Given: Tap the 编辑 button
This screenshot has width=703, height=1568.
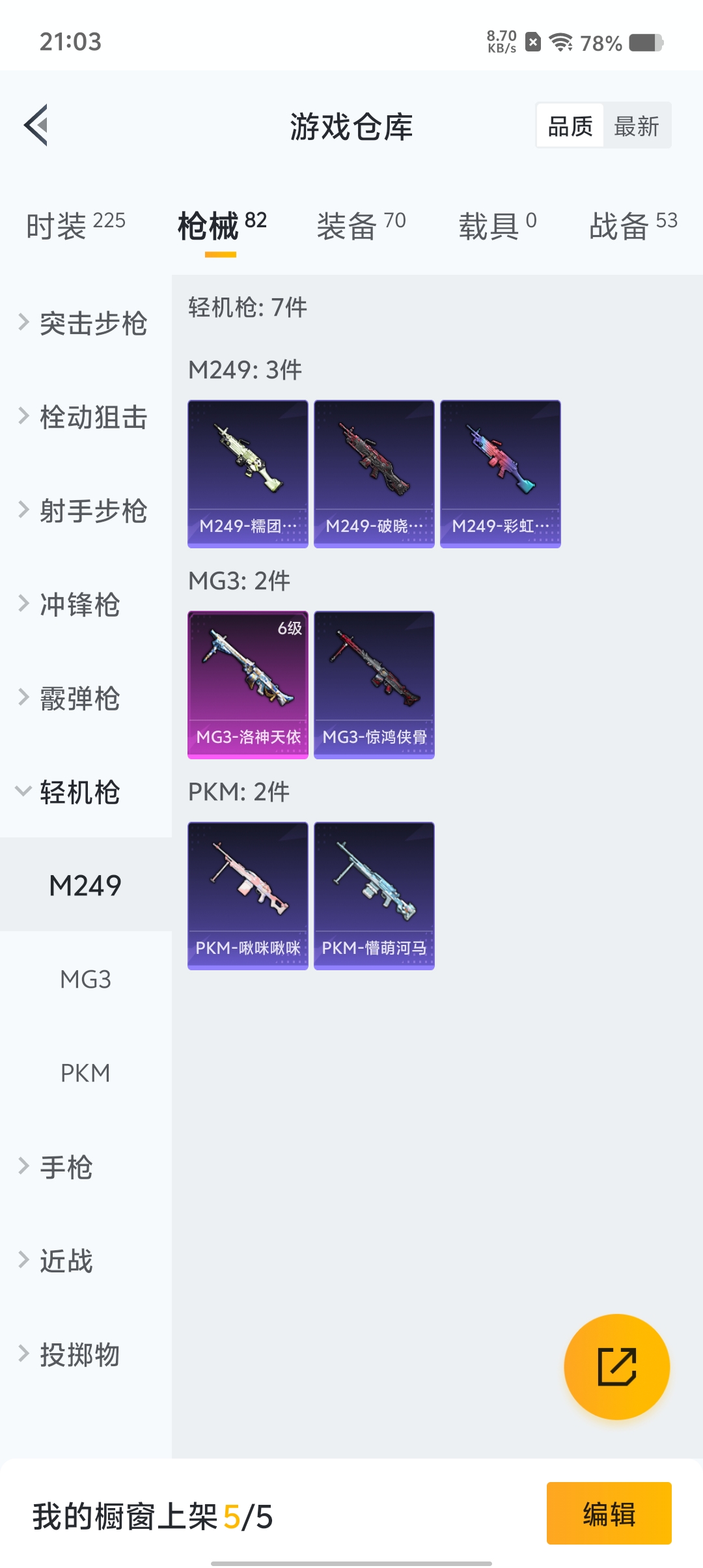Looking at the screenshot, I should click(x=609, y=1513).
